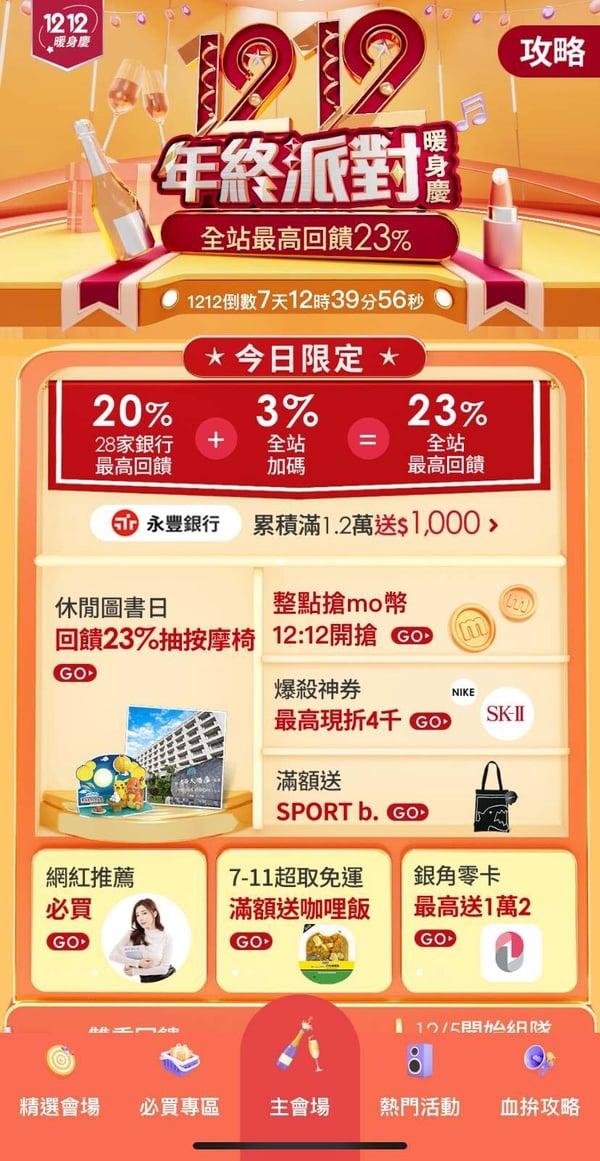Tap GO next to 整點搶mo幣 12:12開搶

(x=411, y=636)
